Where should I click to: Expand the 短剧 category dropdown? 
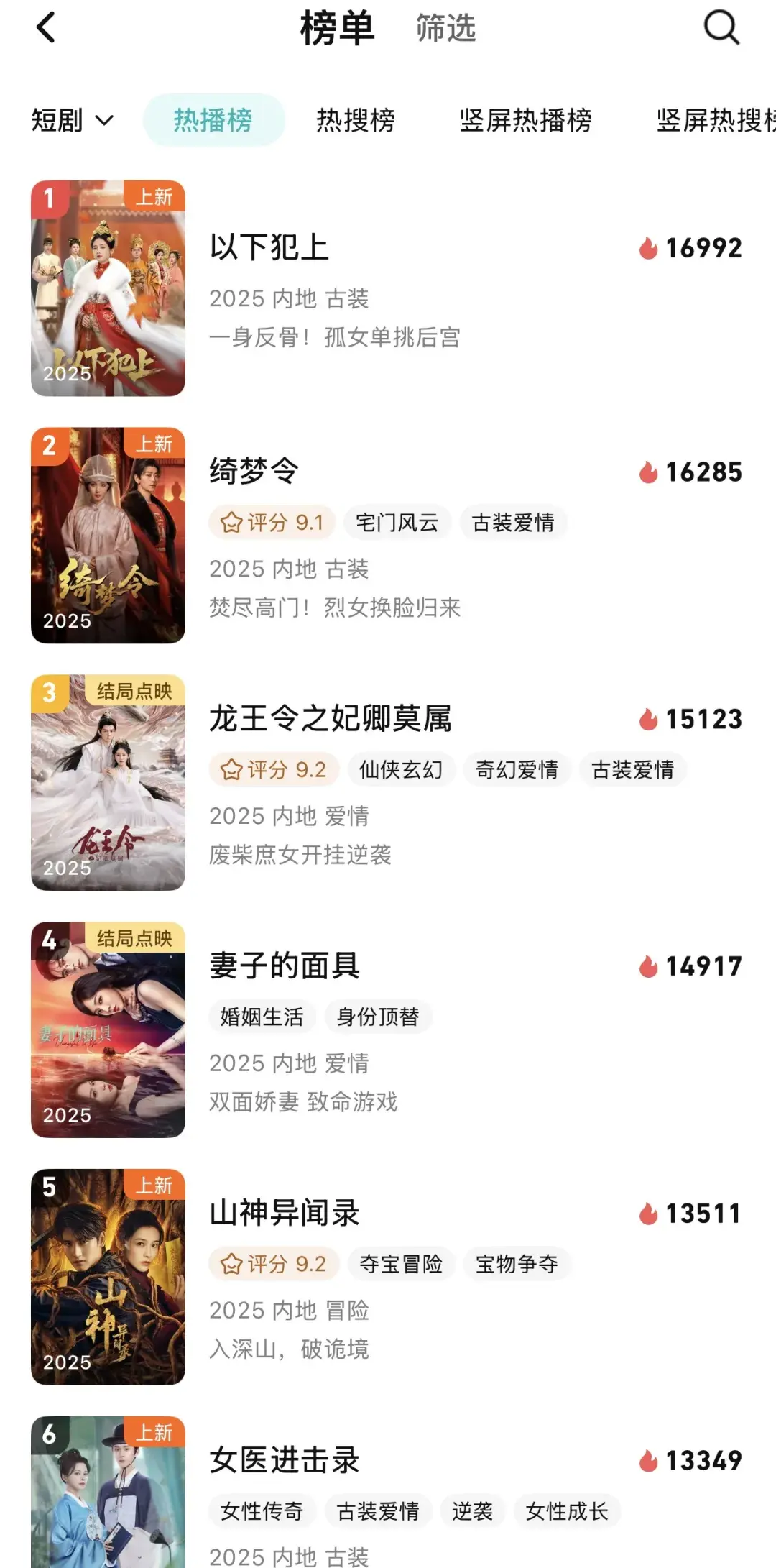point(72,120)
